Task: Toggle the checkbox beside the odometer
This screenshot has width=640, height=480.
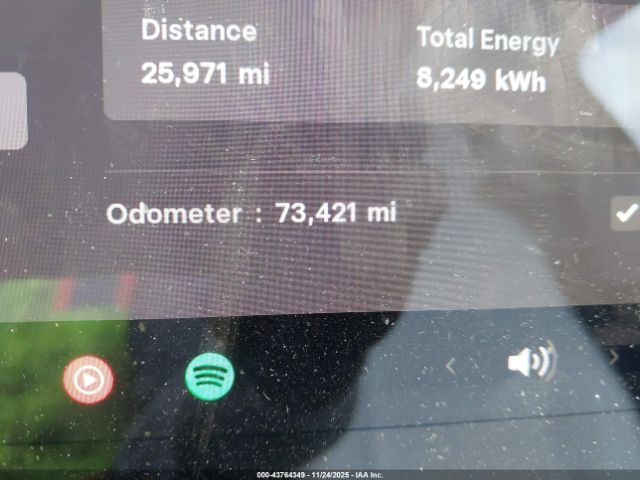Action: click(626, 213)
